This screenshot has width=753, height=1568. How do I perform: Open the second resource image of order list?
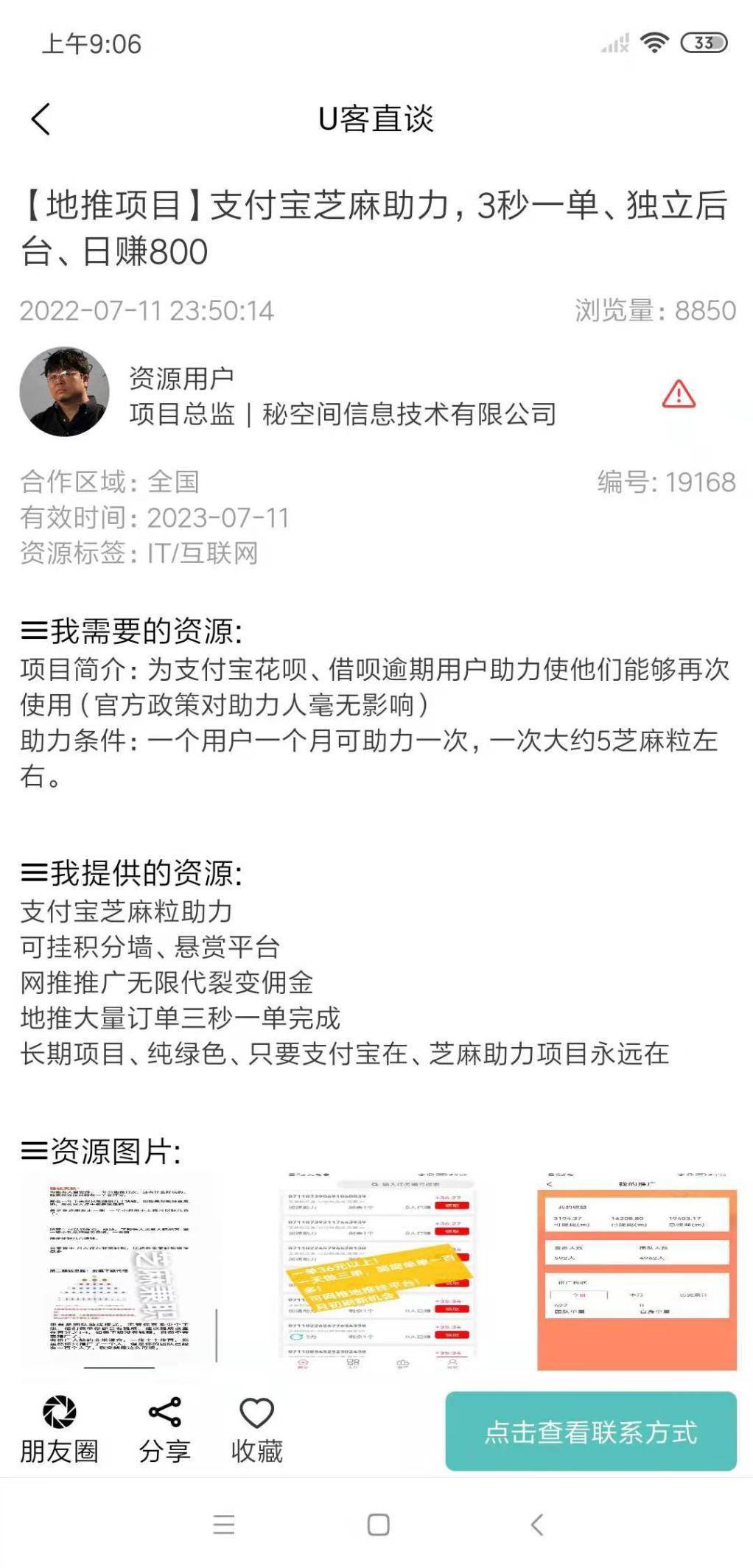click(379, 1272)
